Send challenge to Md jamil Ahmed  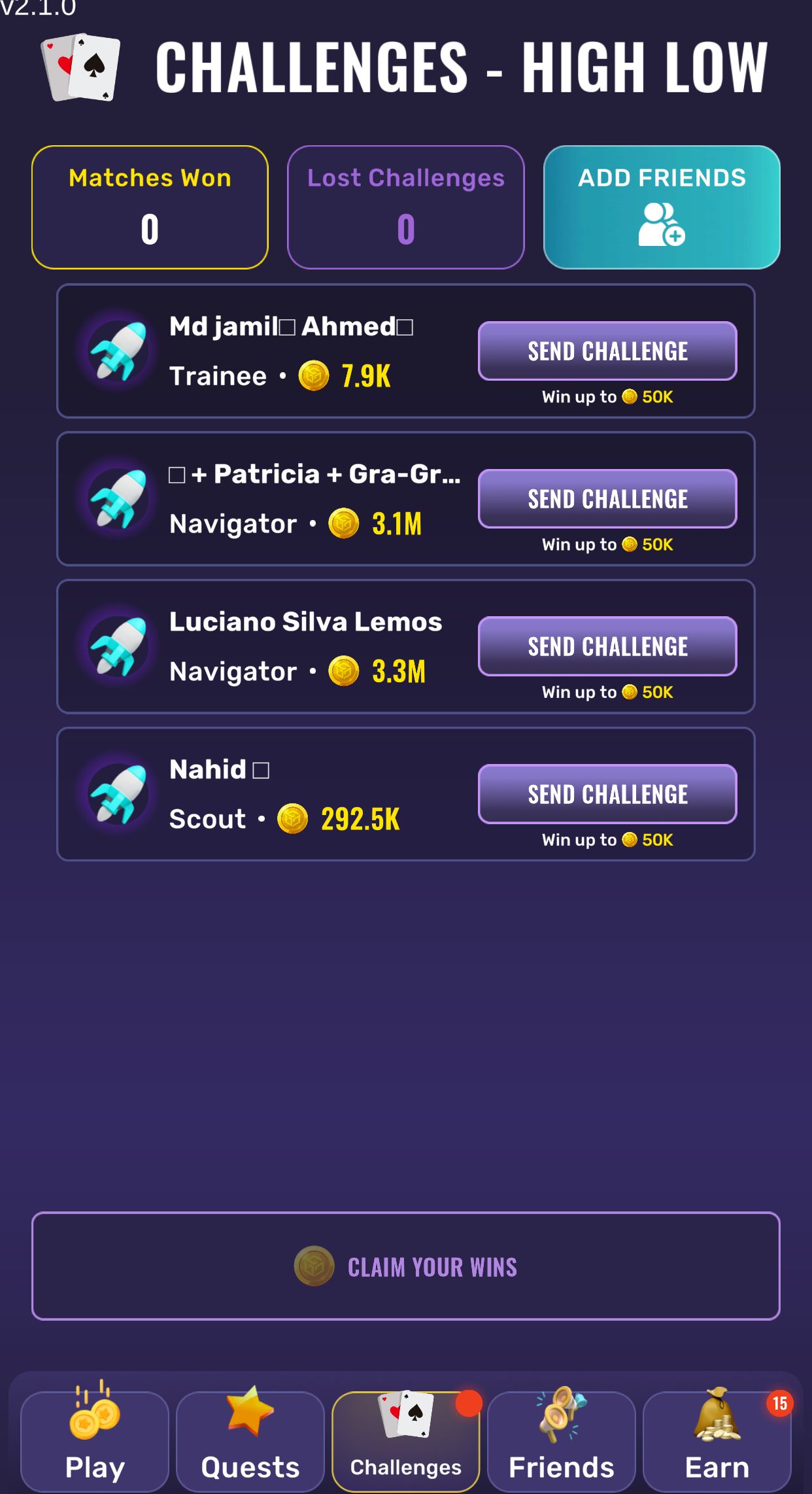(x=607, y=351)
